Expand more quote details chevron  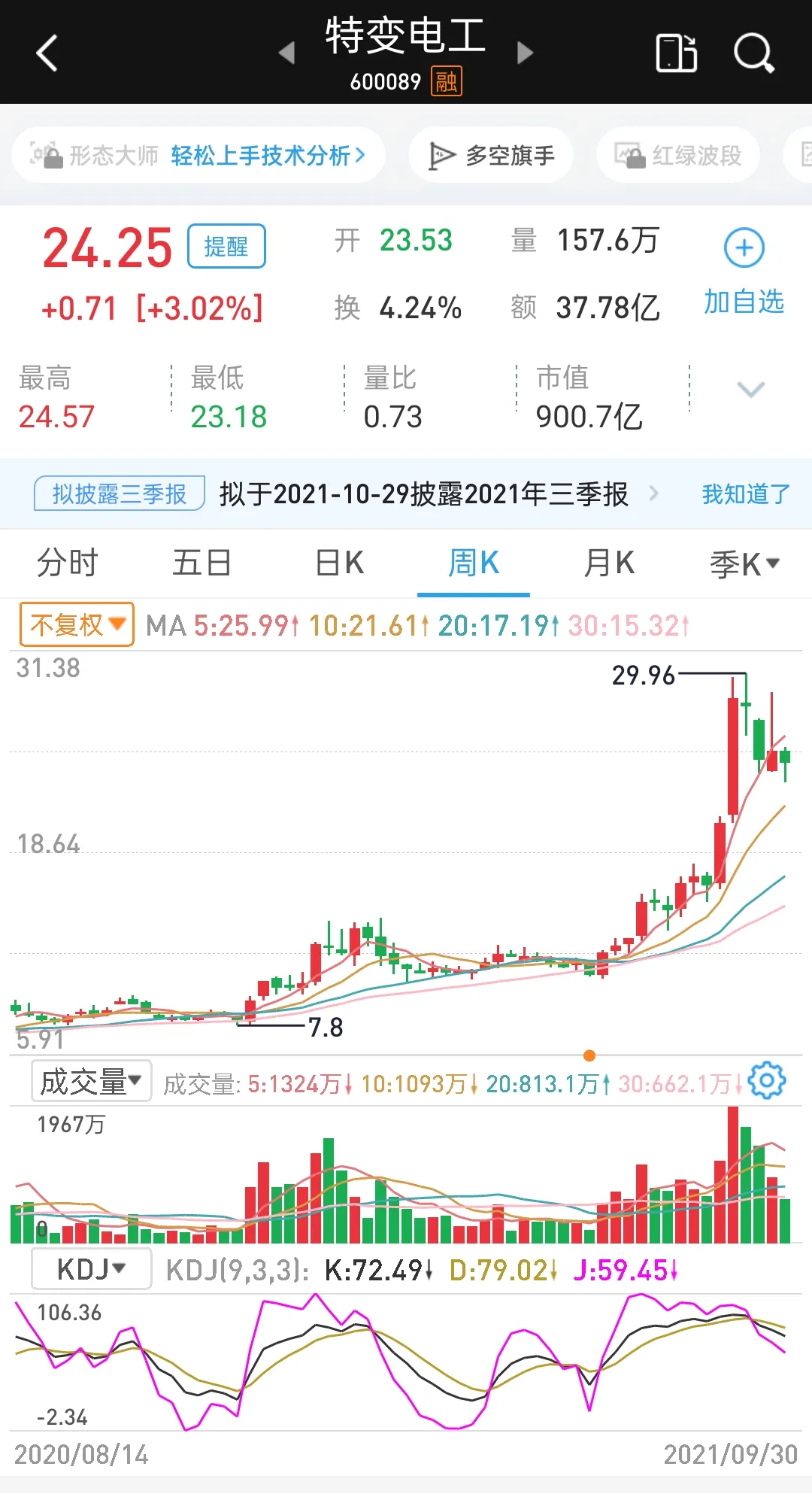[750, 390]
